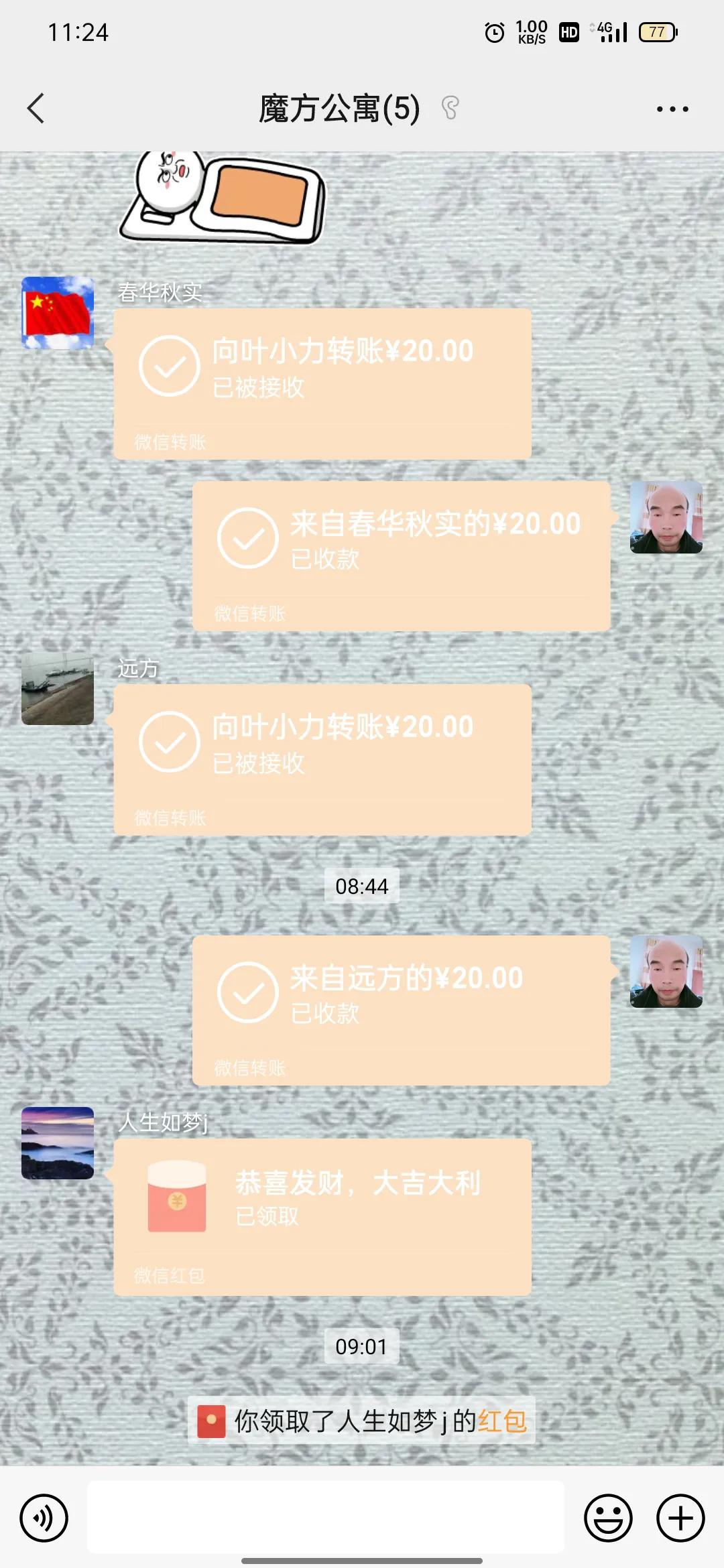Tap the back arrow to leave chat
Image resolution: width=724 pixels, height=1568 pixels.
[x=37, y=109]
